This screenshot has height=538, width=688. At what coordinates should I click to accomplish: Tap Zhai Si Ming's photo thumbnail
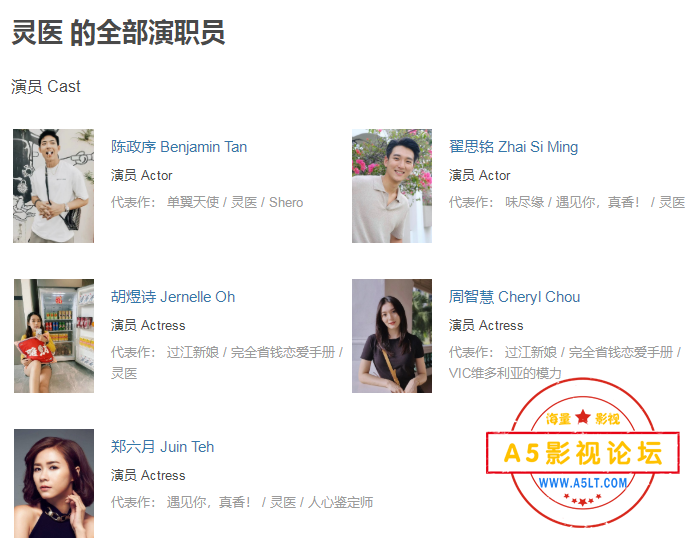tap(392, 186)
